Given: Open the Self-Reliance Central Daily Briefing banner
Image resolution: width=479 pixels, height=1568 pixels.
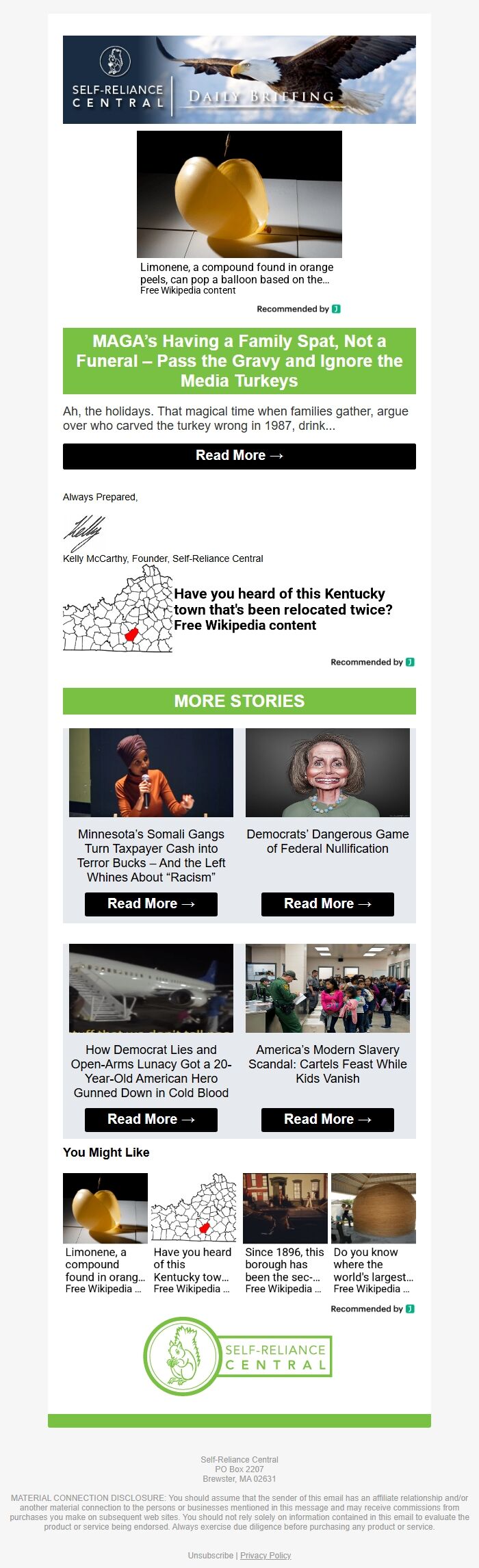Looking at the screenshot, I should point(239,79).
